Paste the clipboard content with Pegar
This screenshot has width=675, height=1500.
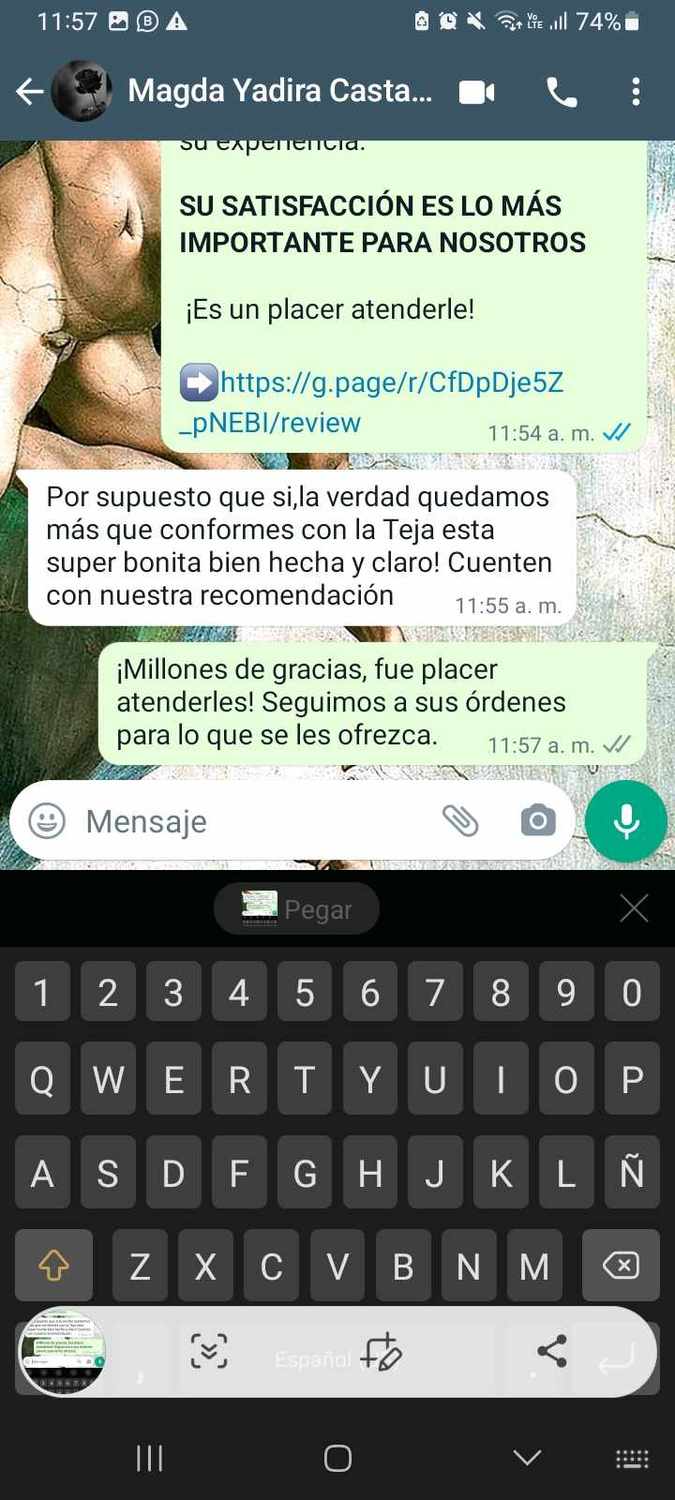[x=297, y=908]
